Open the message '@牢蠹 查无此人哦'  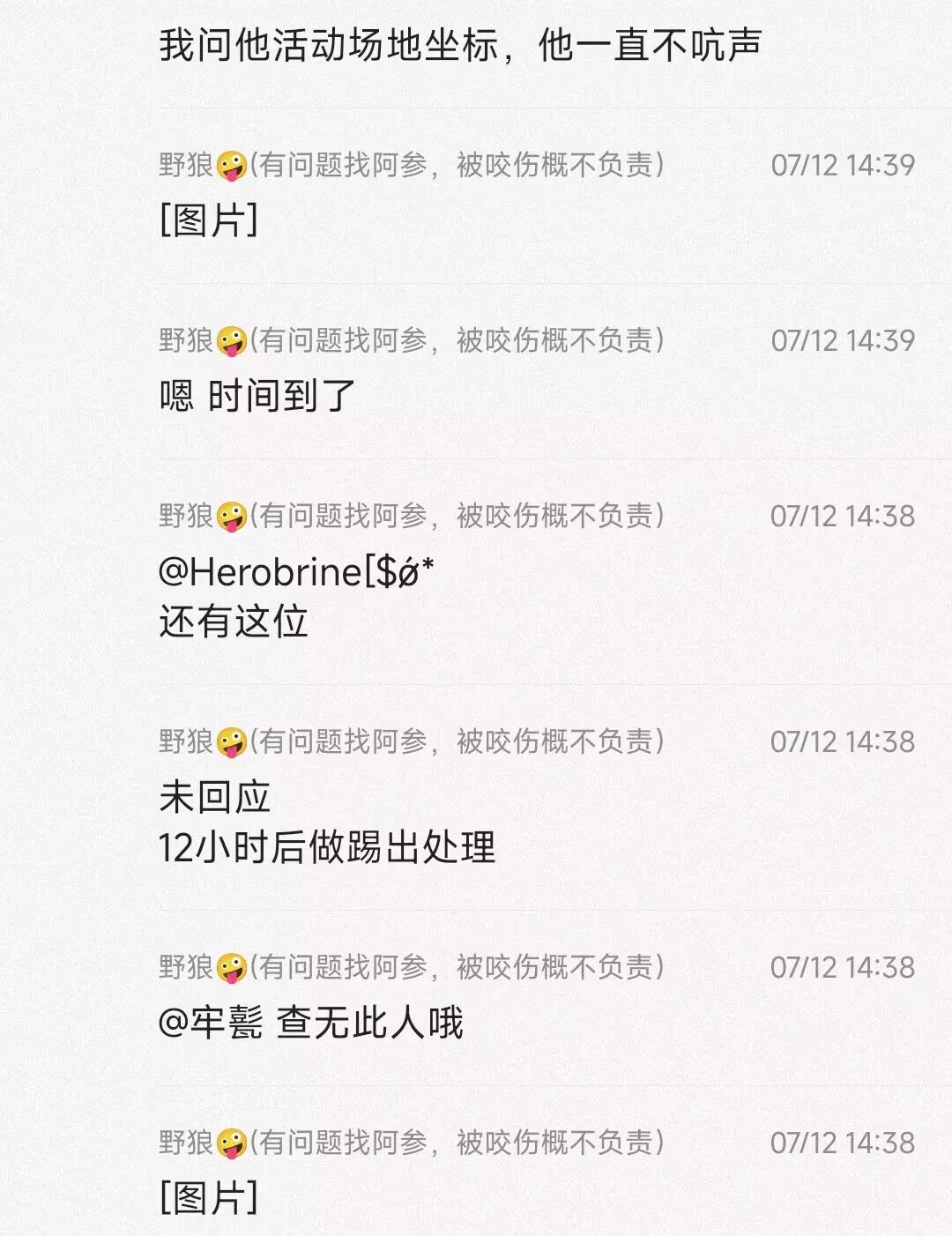pos(310,1023)
